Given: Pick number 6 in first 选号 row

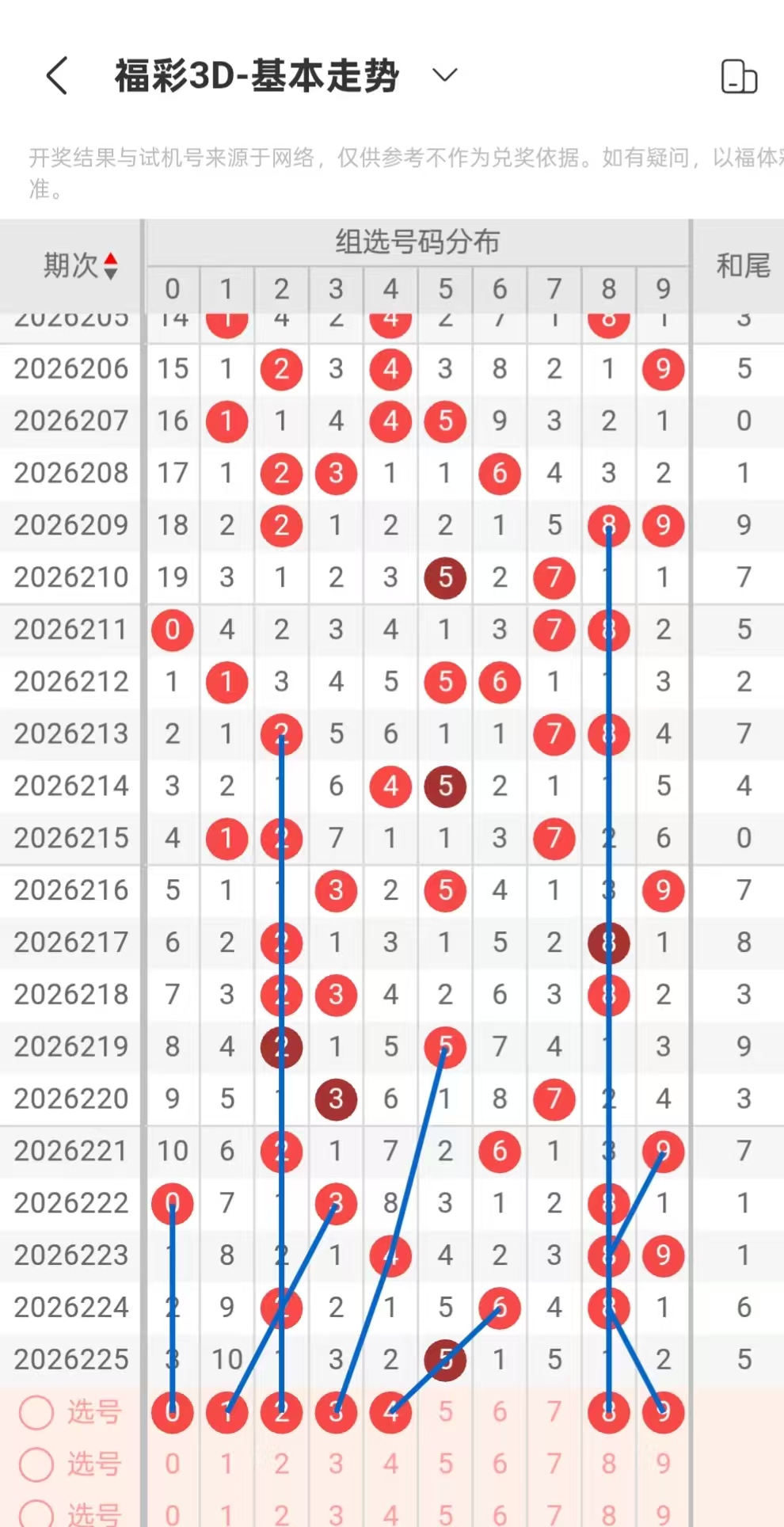Looking at the screenshot, I should point(500,1412).
